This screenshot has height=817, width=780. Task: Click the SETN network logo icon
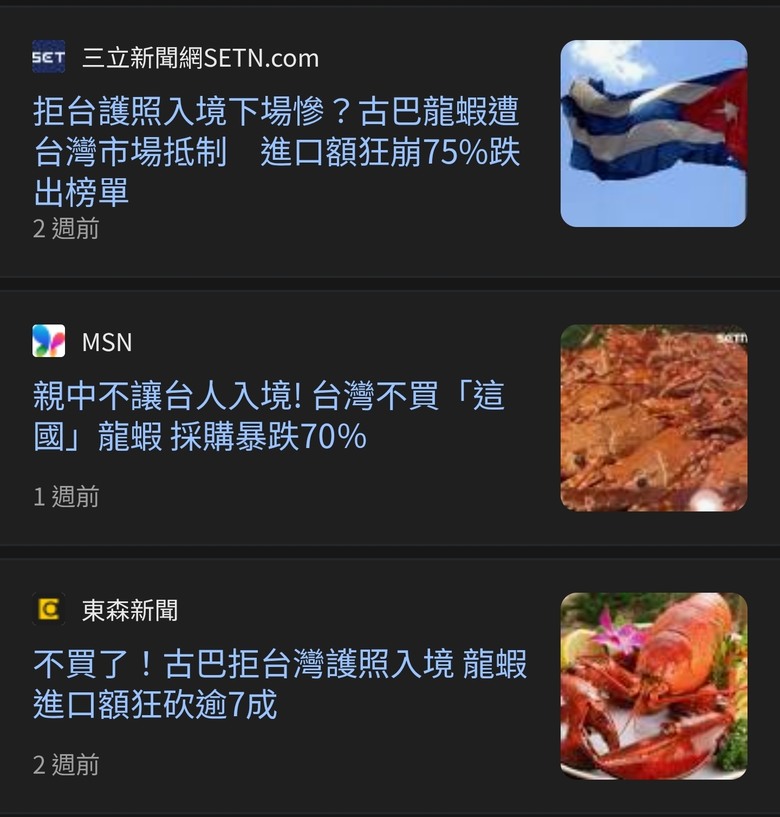click(x=52, y=57)
